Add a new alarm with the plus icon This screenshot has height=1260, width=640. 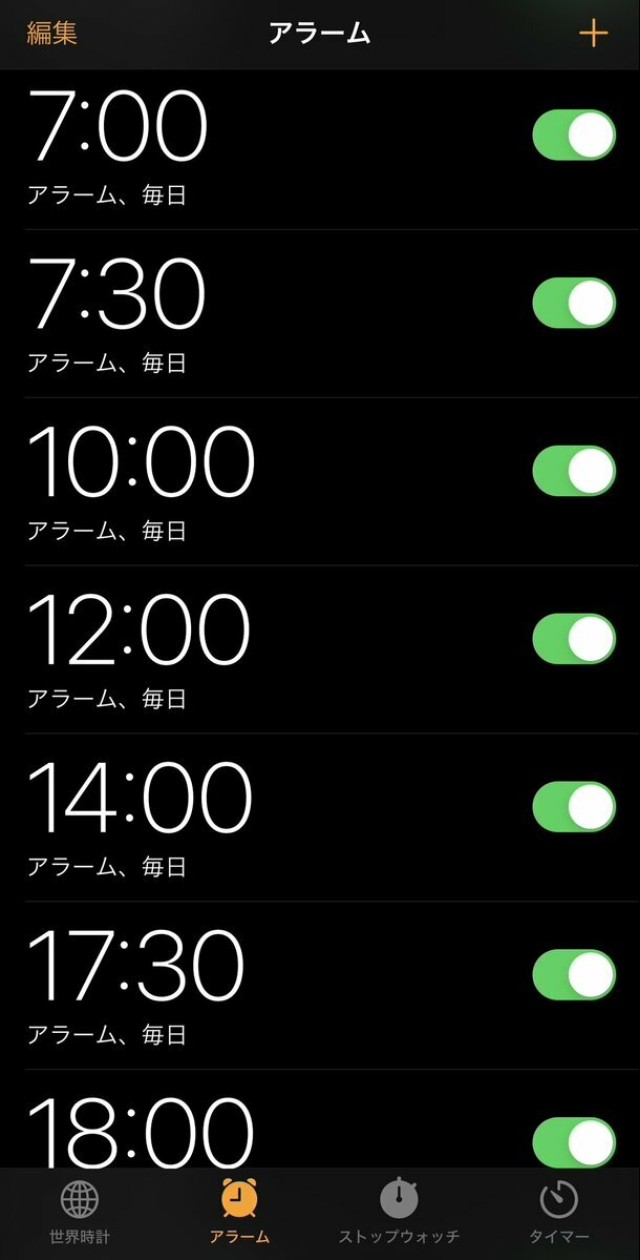593,33
